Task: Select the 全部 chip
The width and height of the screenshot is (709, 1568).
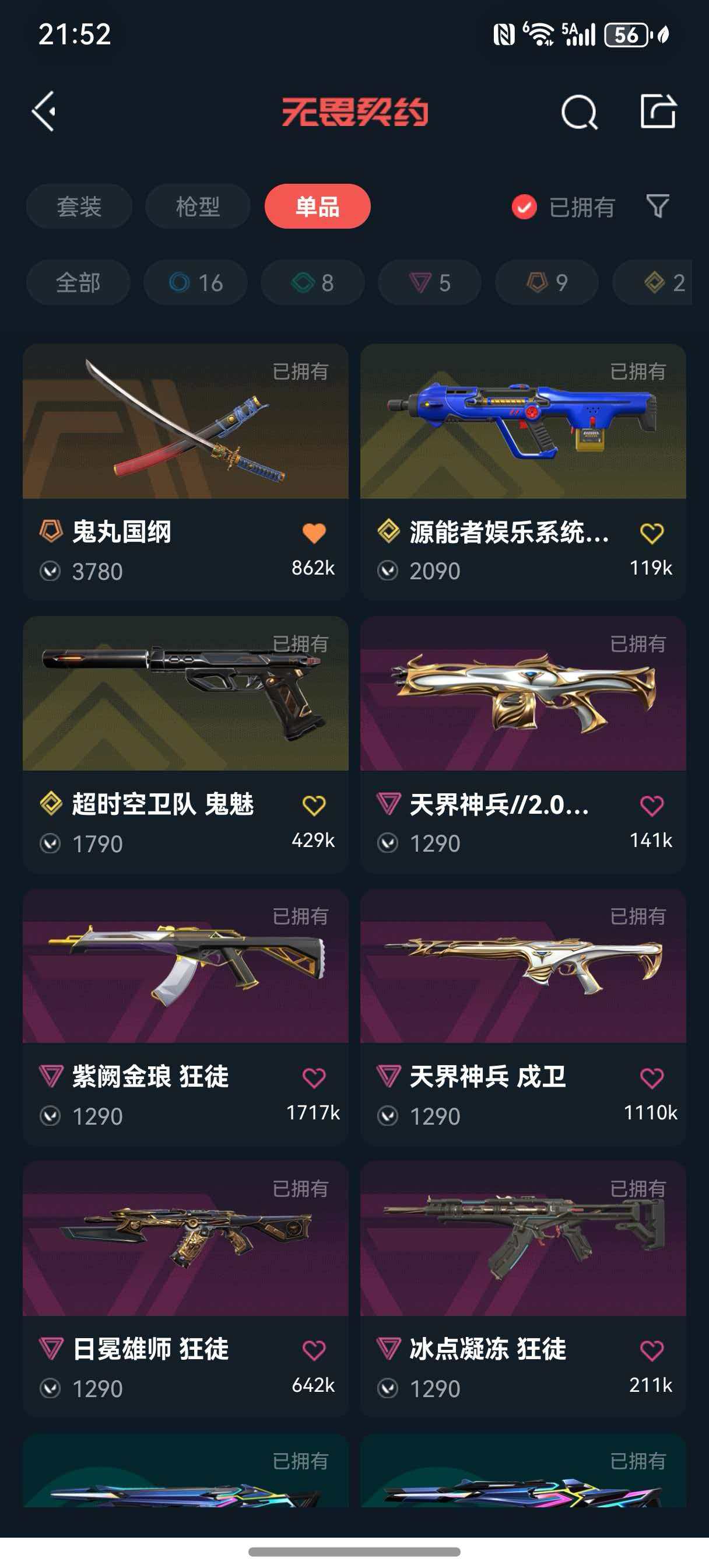Action: [x=78, y=282]
